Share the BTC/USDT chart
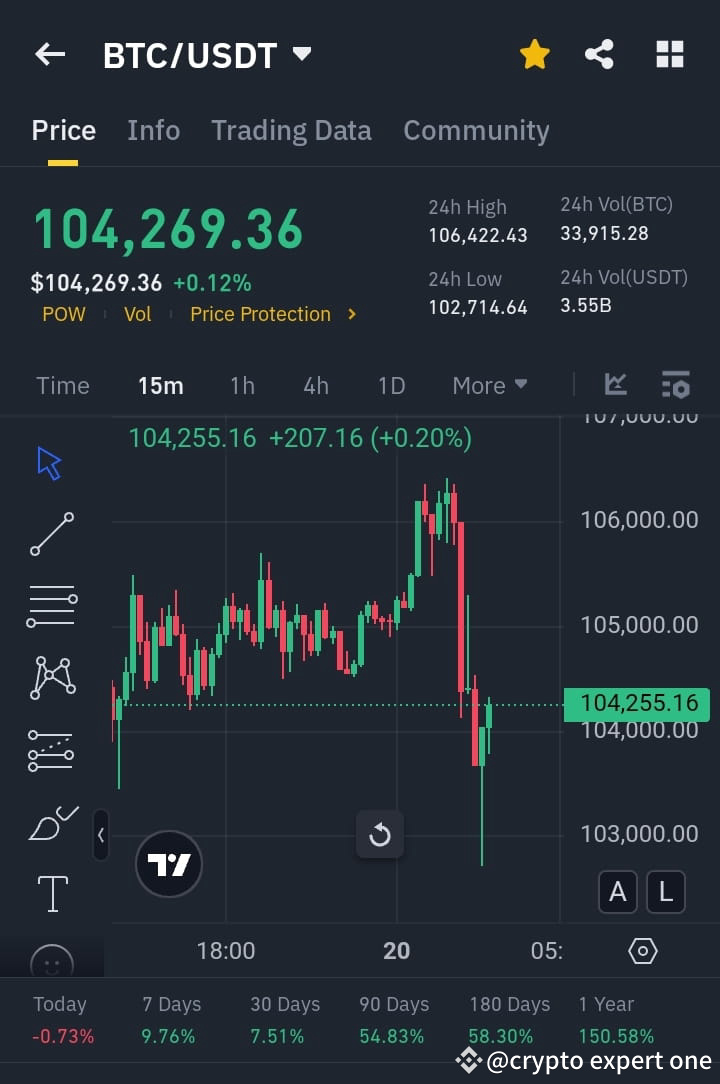The height and width of the screenshot is (1084, 720). pyautogui.click(x=599, y=54)
